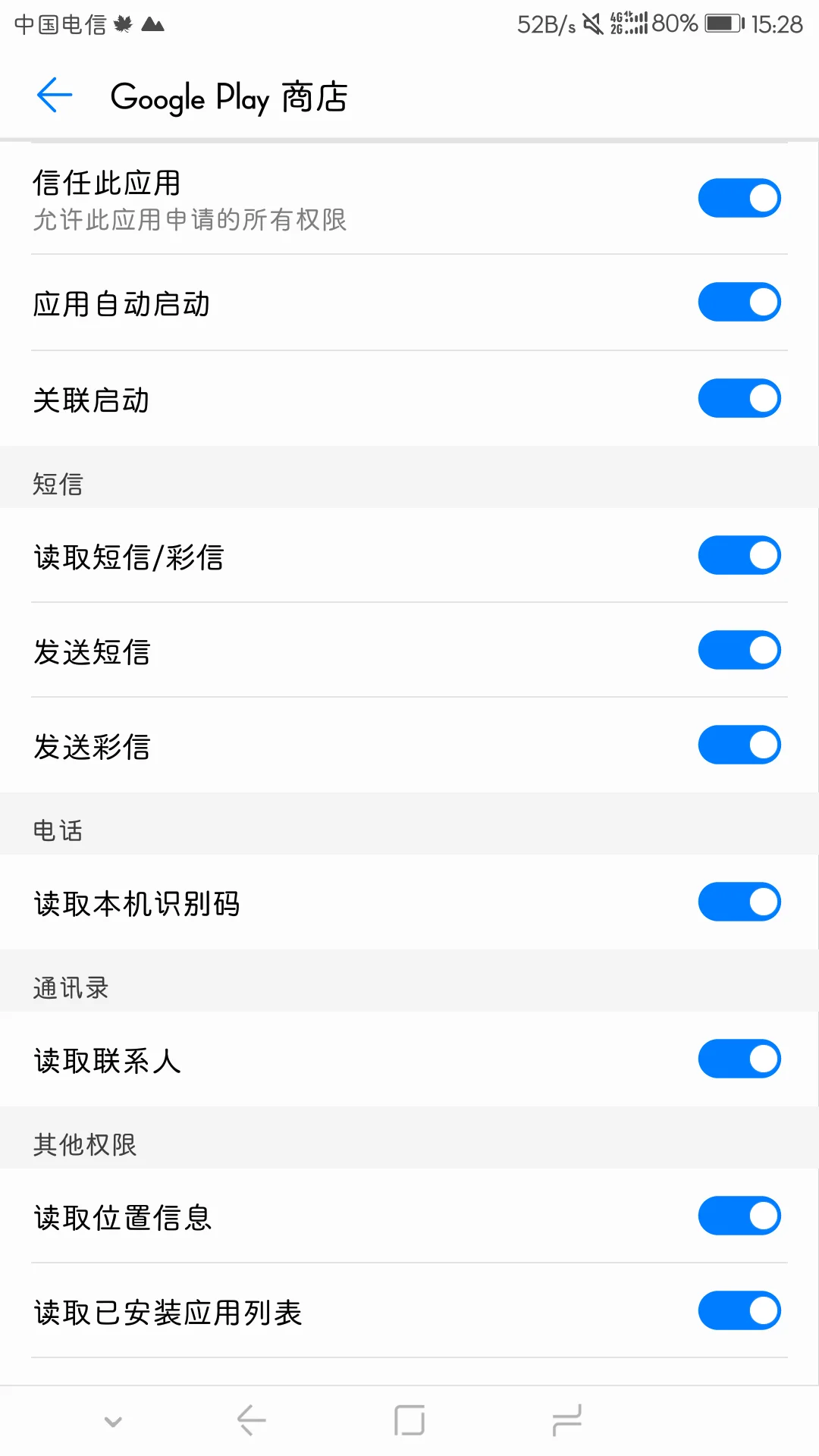
Task: Hide the navigation bar with the down chevron
Action: pyautogui.click(x=114, y=1421)
